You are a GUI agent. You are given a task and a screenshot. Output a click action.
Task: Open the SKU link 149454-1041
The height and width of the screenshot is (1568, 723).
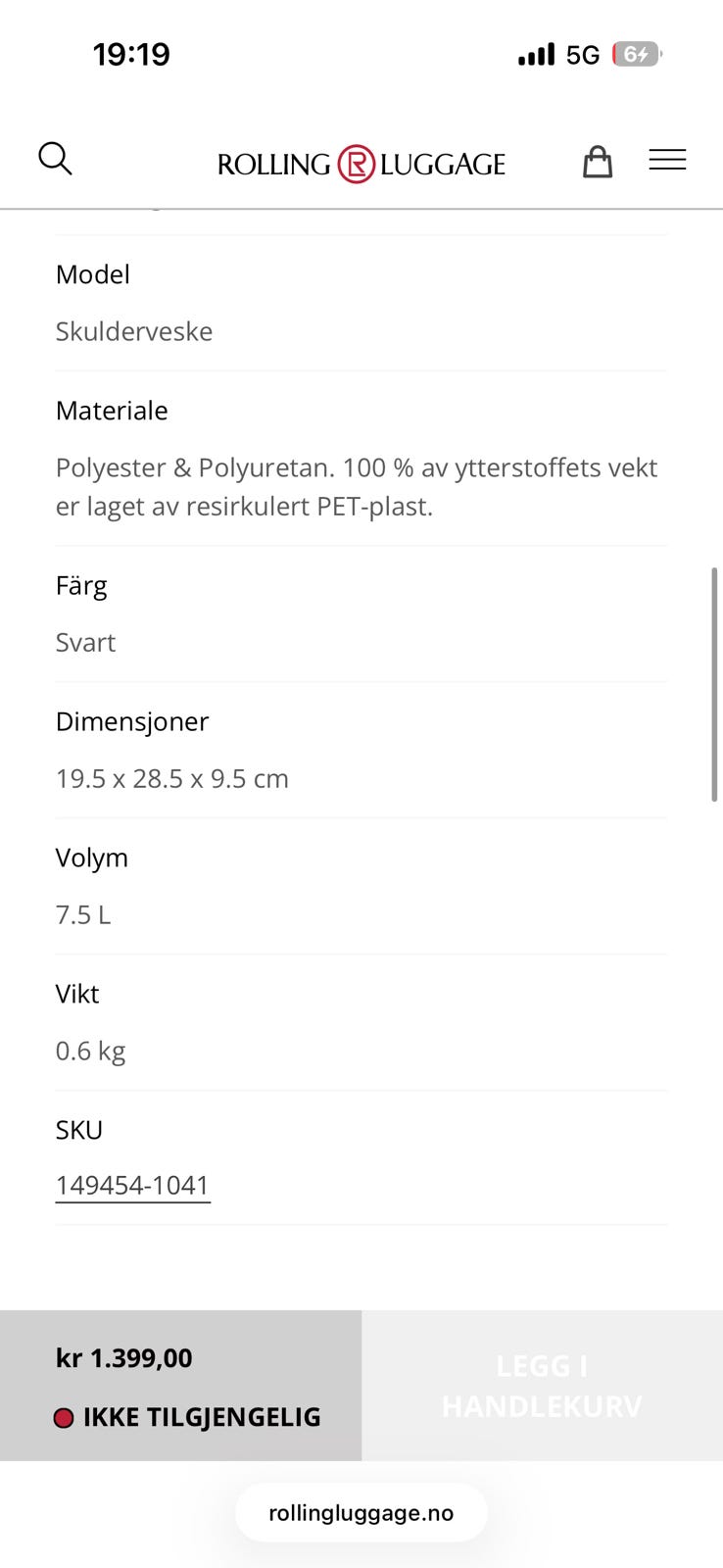(x=132, y=1185)
